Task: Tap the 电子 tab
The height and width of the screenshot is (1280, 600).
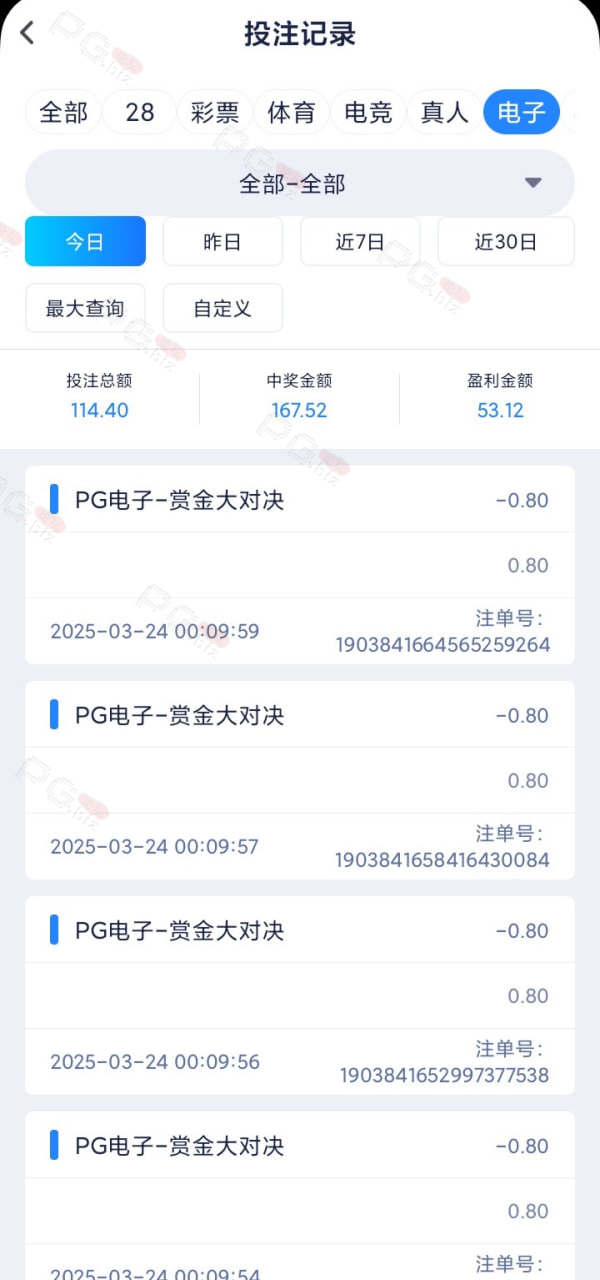Action: tap(521, 112)
